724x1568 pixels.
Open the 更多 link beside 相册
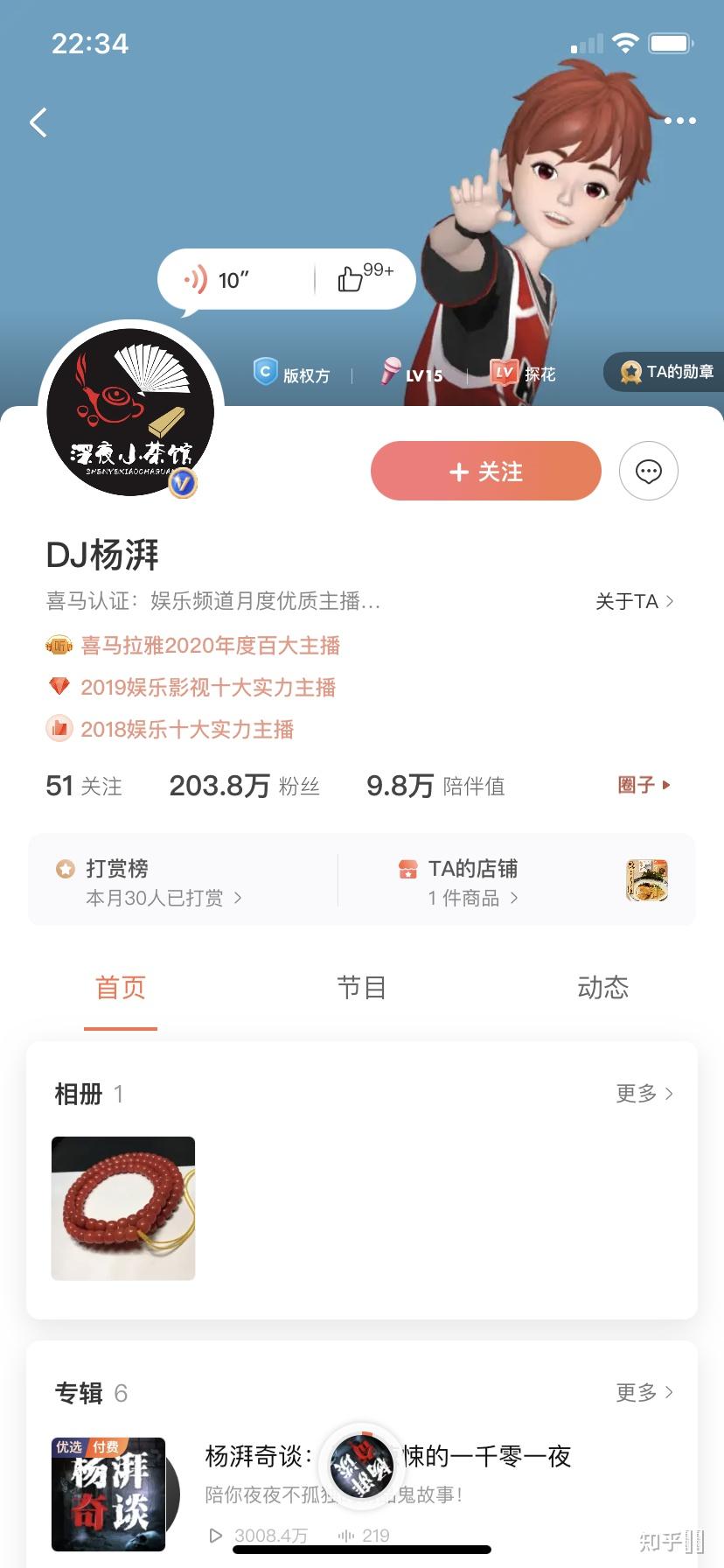click(x=644, y=1094)
